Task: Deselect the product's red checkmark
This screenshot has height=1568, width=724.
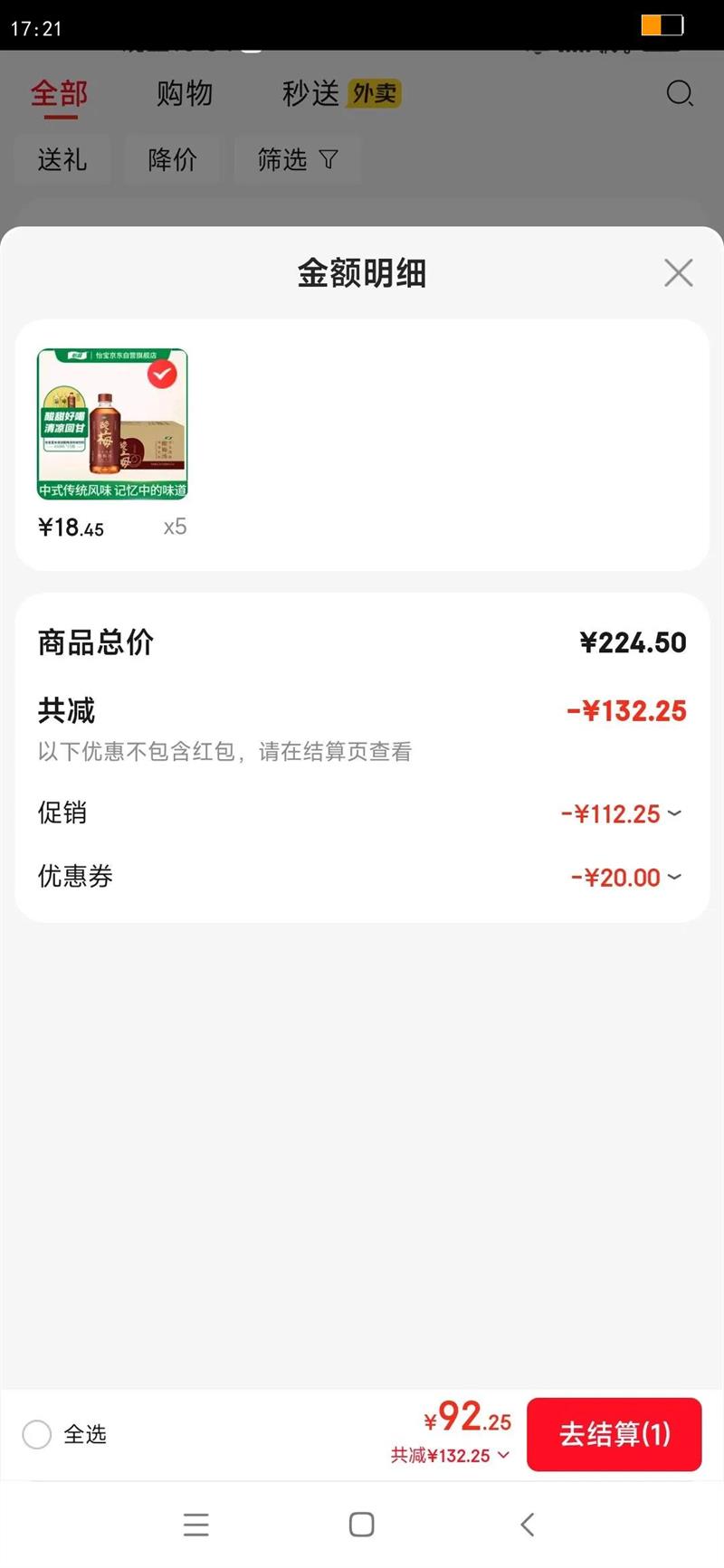Action: coord(162,374)
